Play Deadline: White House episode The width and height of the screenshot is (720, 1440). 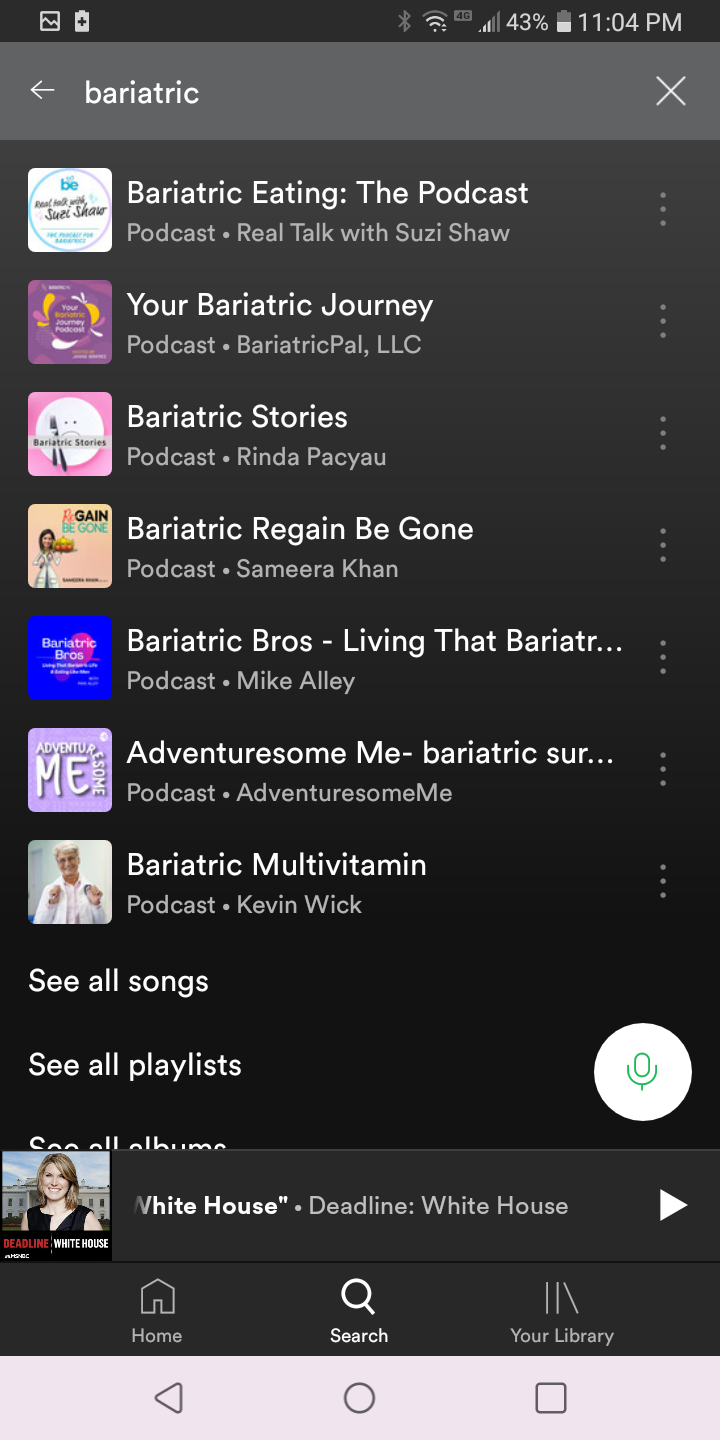click(673, 1206)
